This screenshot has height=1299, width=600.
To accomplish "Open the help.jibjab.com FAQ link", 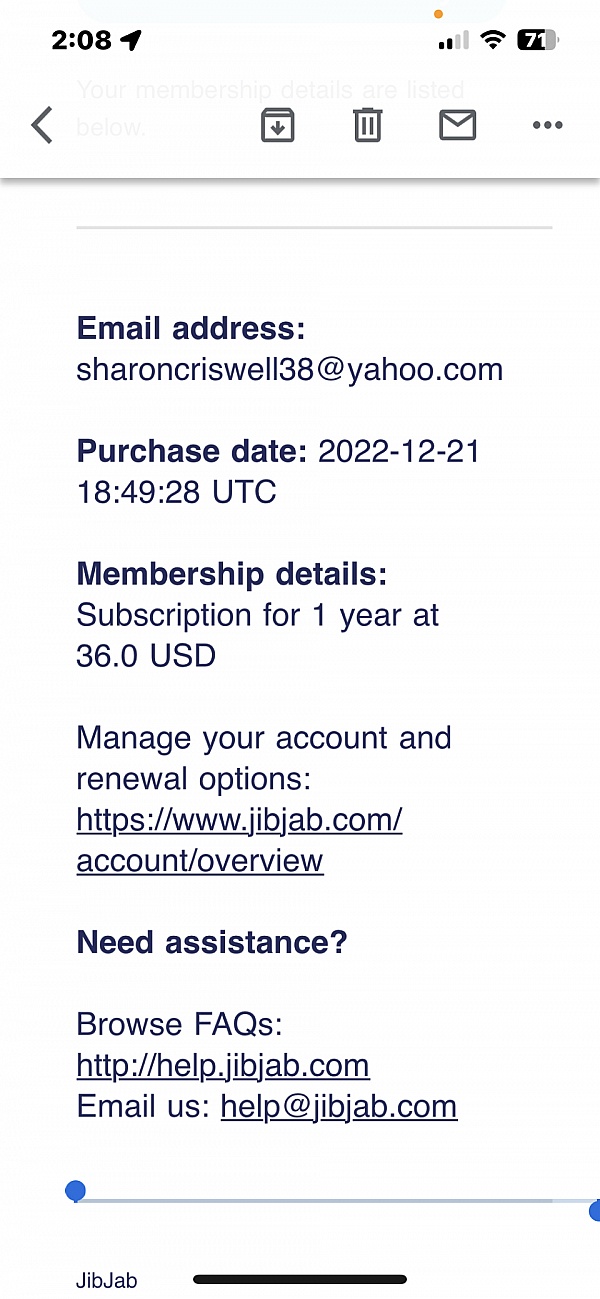I will [x=223, y=1065].
